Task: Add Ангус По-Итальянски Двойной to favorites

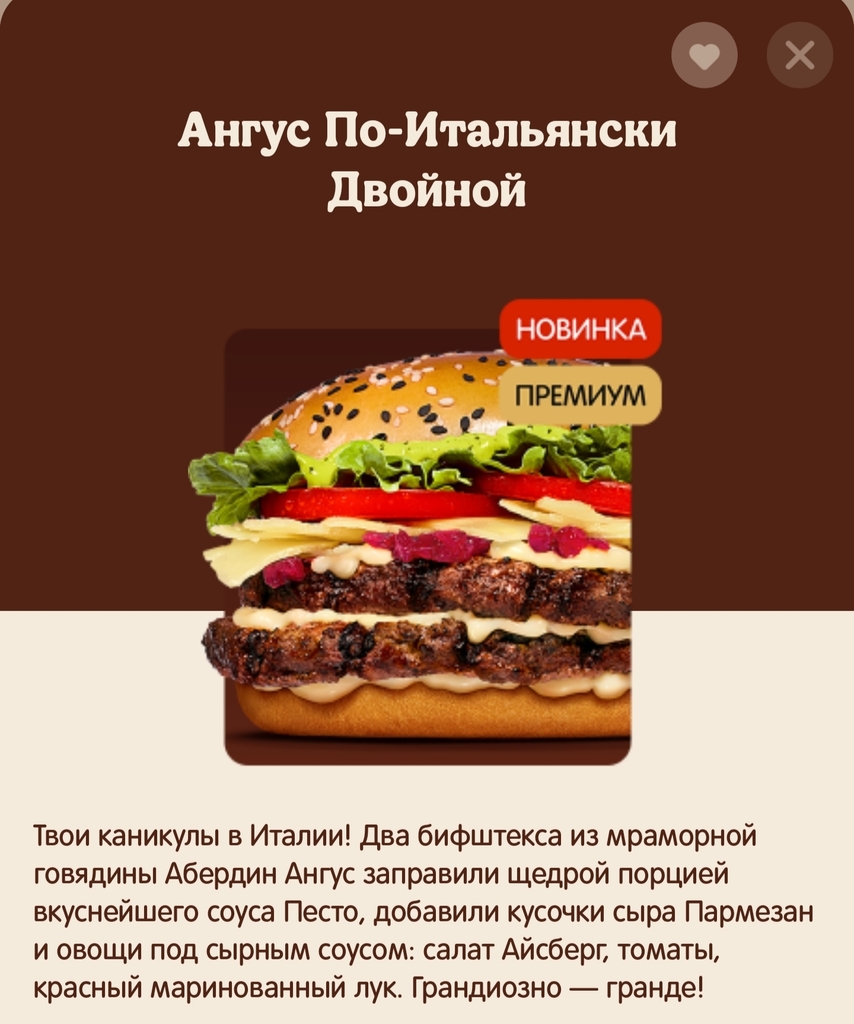Action: pyautogui.click(x=704, y=55)
